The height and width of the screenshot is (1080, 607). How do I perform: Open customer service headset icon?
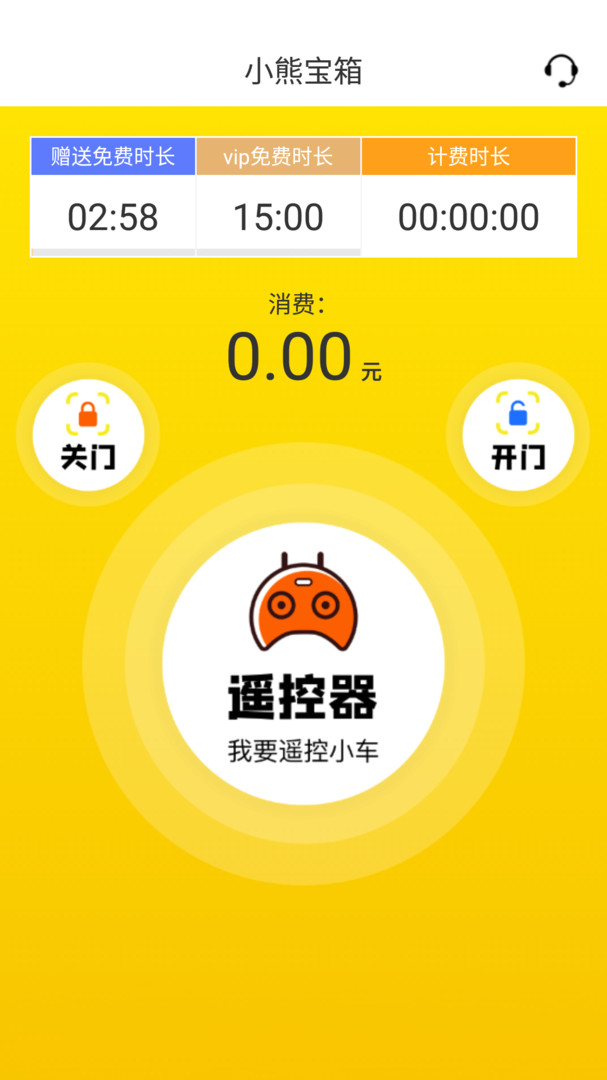pos(561,71)
